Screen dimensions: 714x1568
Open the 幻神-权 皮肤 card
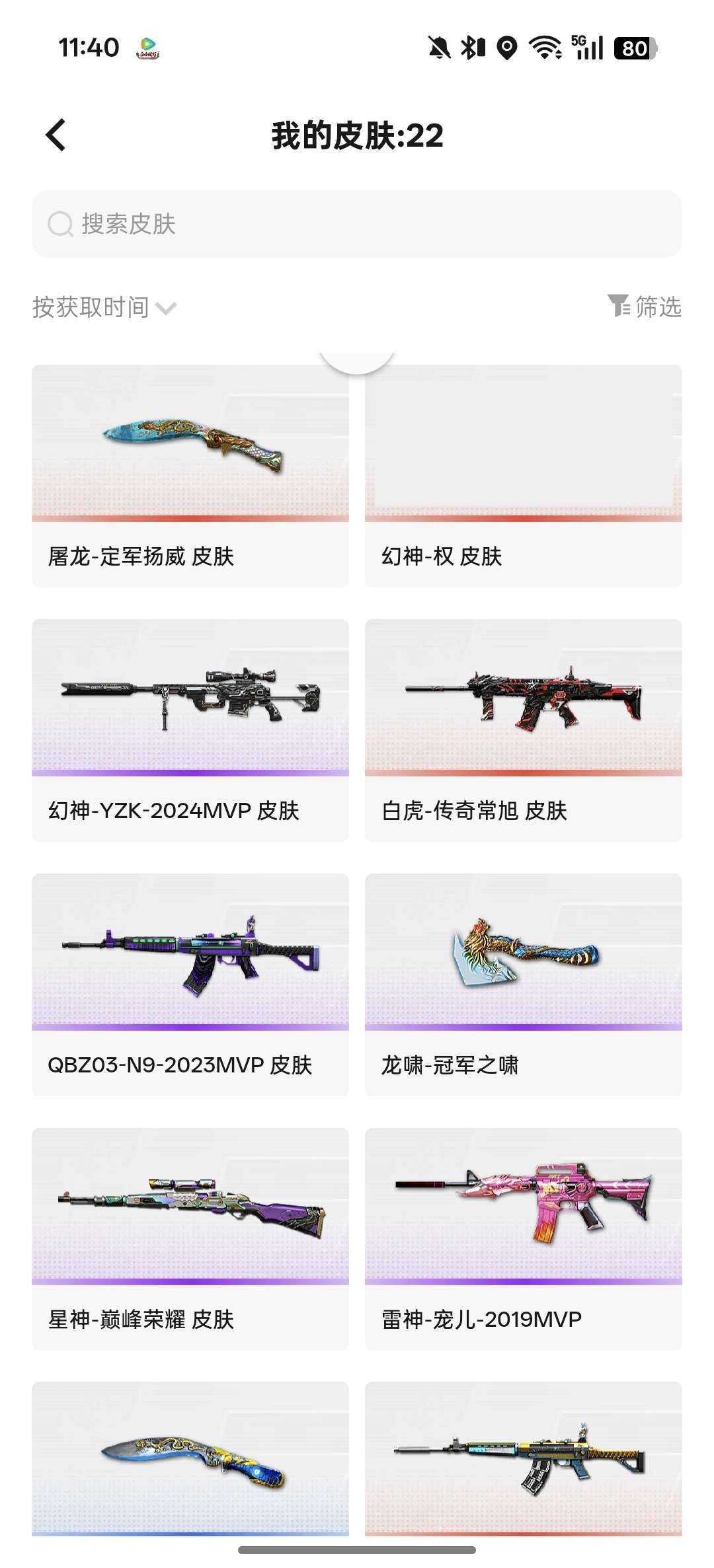coord(523,476)
